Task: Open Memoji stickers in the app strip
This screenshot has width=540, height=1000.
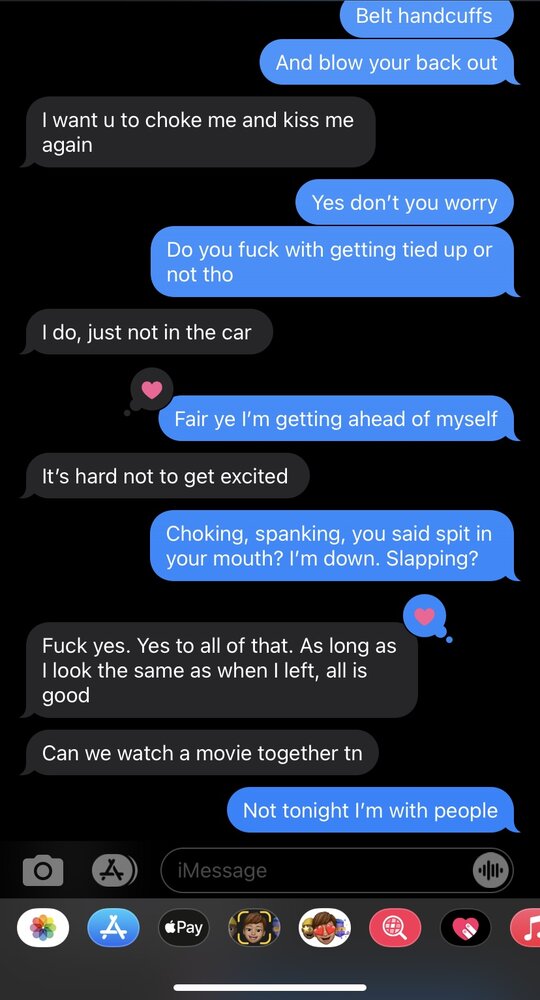Action: (x=325, y=927)
